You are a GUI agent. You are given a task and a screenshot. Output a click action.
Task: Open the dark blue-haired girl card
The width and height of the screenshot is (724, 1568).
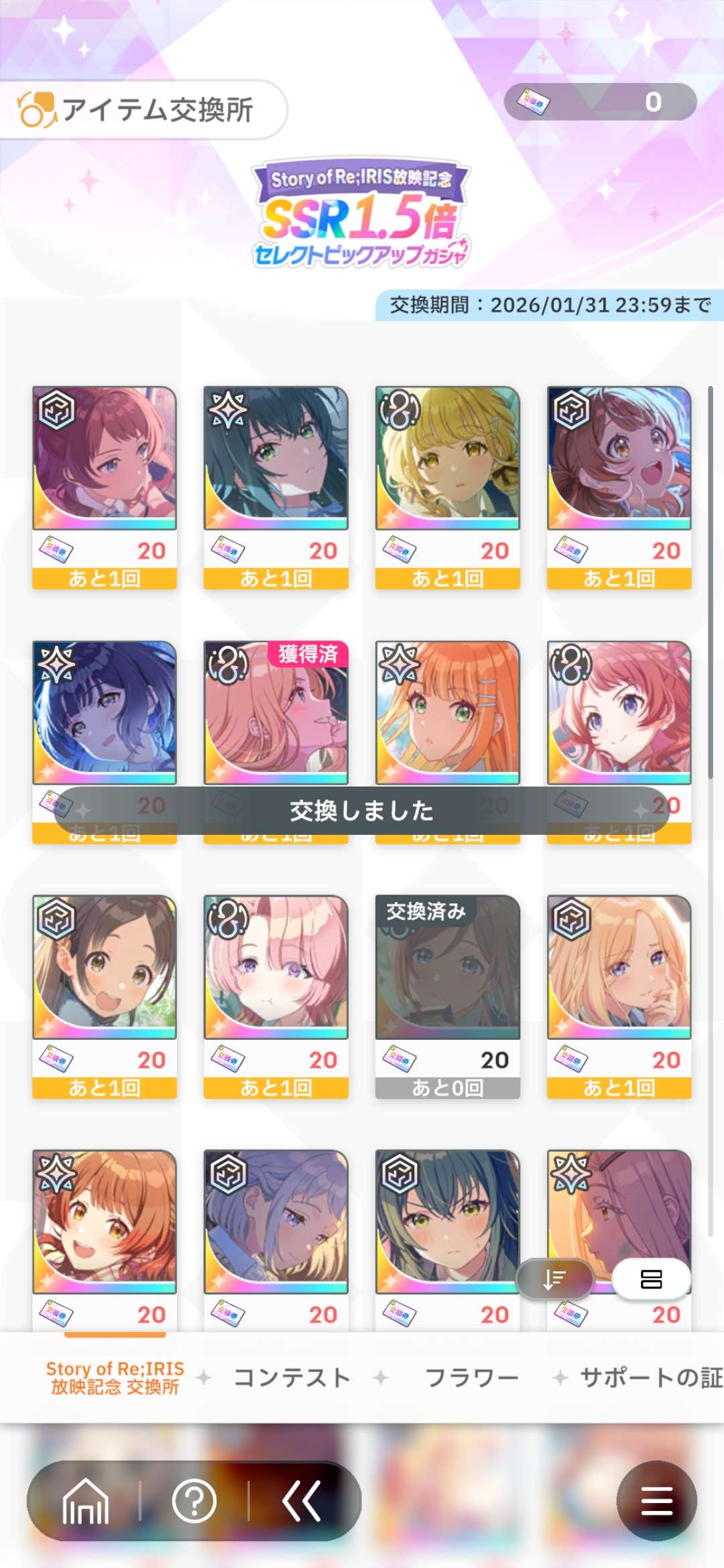[104, 713]
